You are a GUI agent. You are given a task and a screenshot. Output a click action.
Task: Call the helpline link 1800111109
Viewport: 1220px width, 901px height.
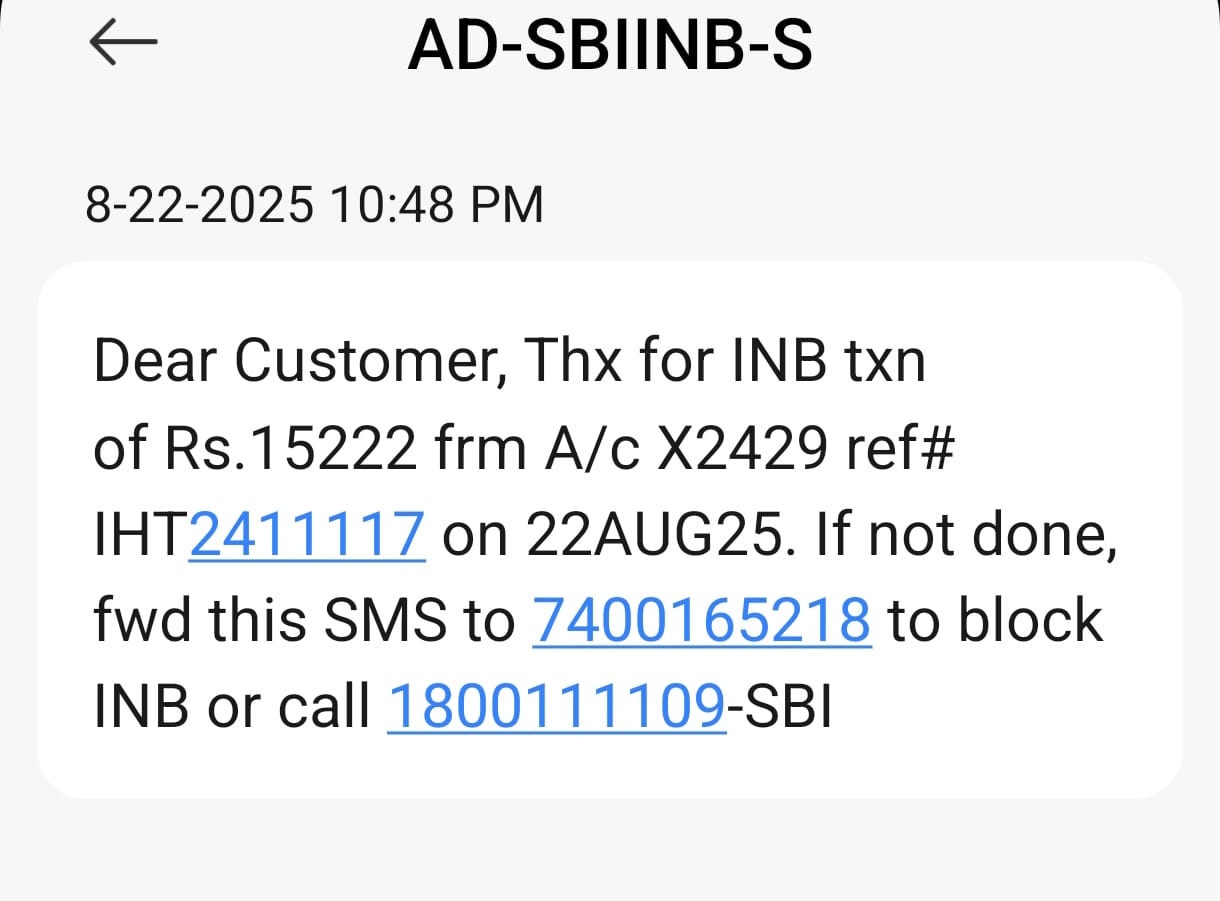556,707
